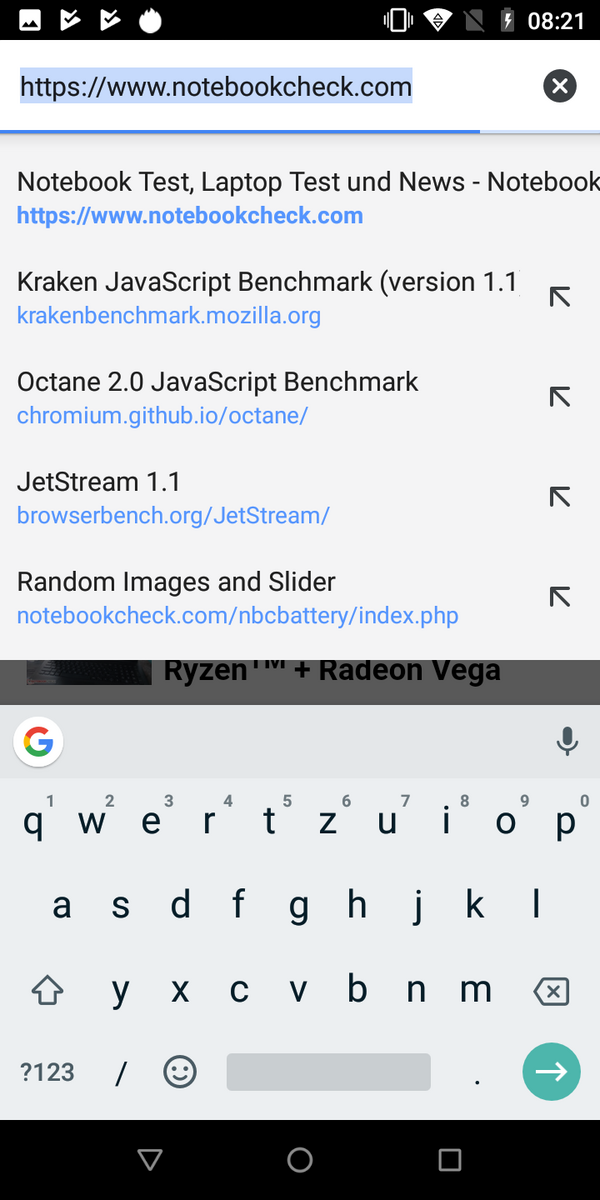Insert the Random Images URL via its arrow
Viewport: 600px width, 1200px height.
tap(560, 597)
